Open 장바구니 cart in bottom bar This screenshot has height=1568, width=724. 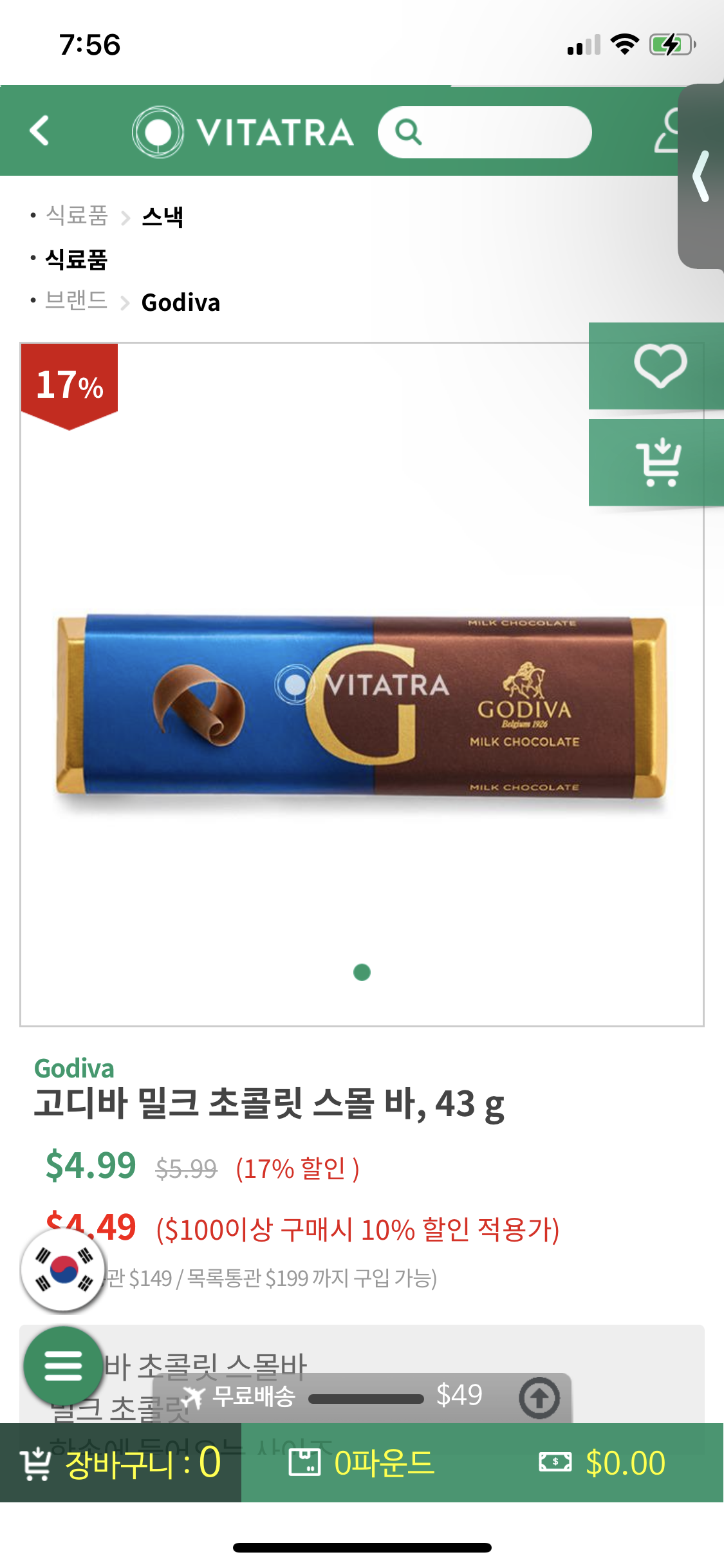(x=120, y=1463)
